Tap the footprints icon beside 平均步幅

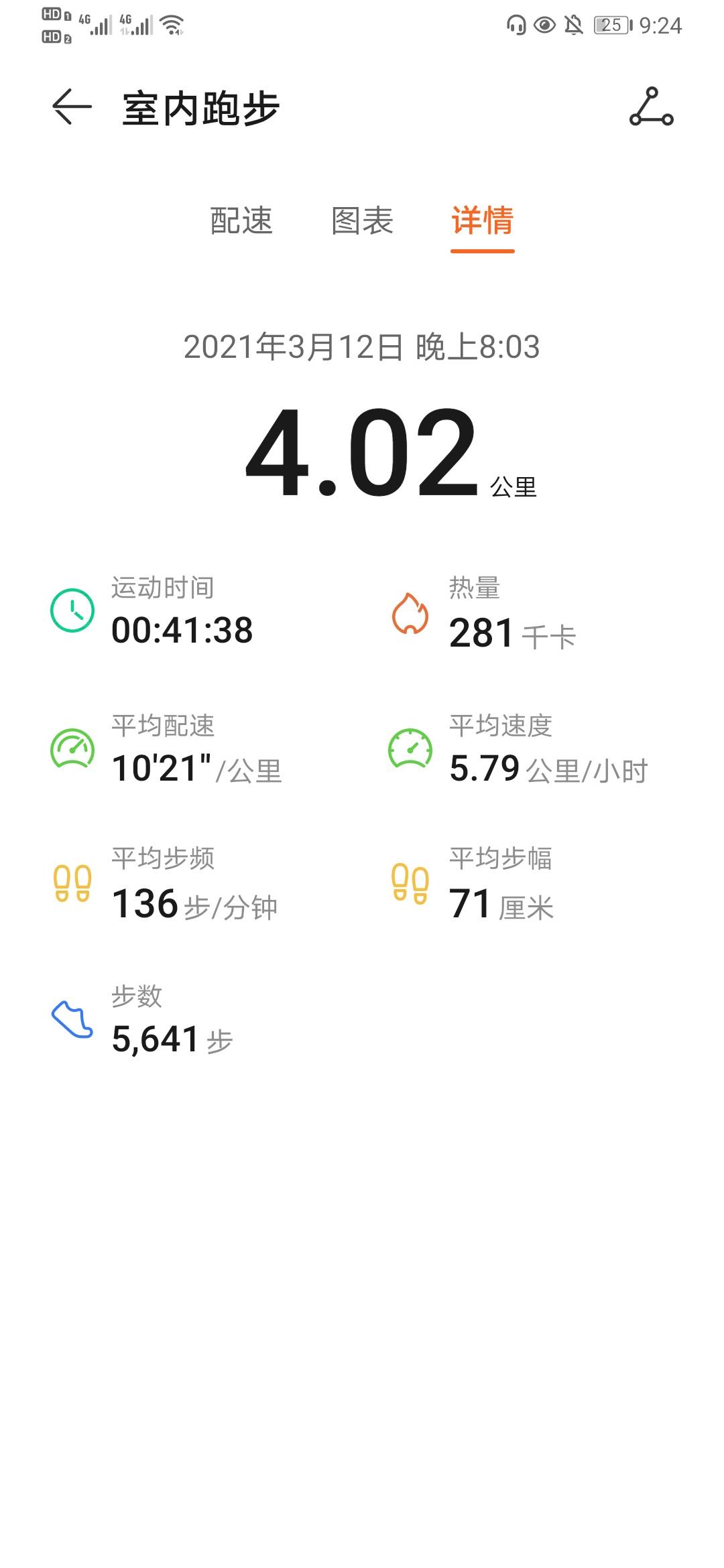410,885
